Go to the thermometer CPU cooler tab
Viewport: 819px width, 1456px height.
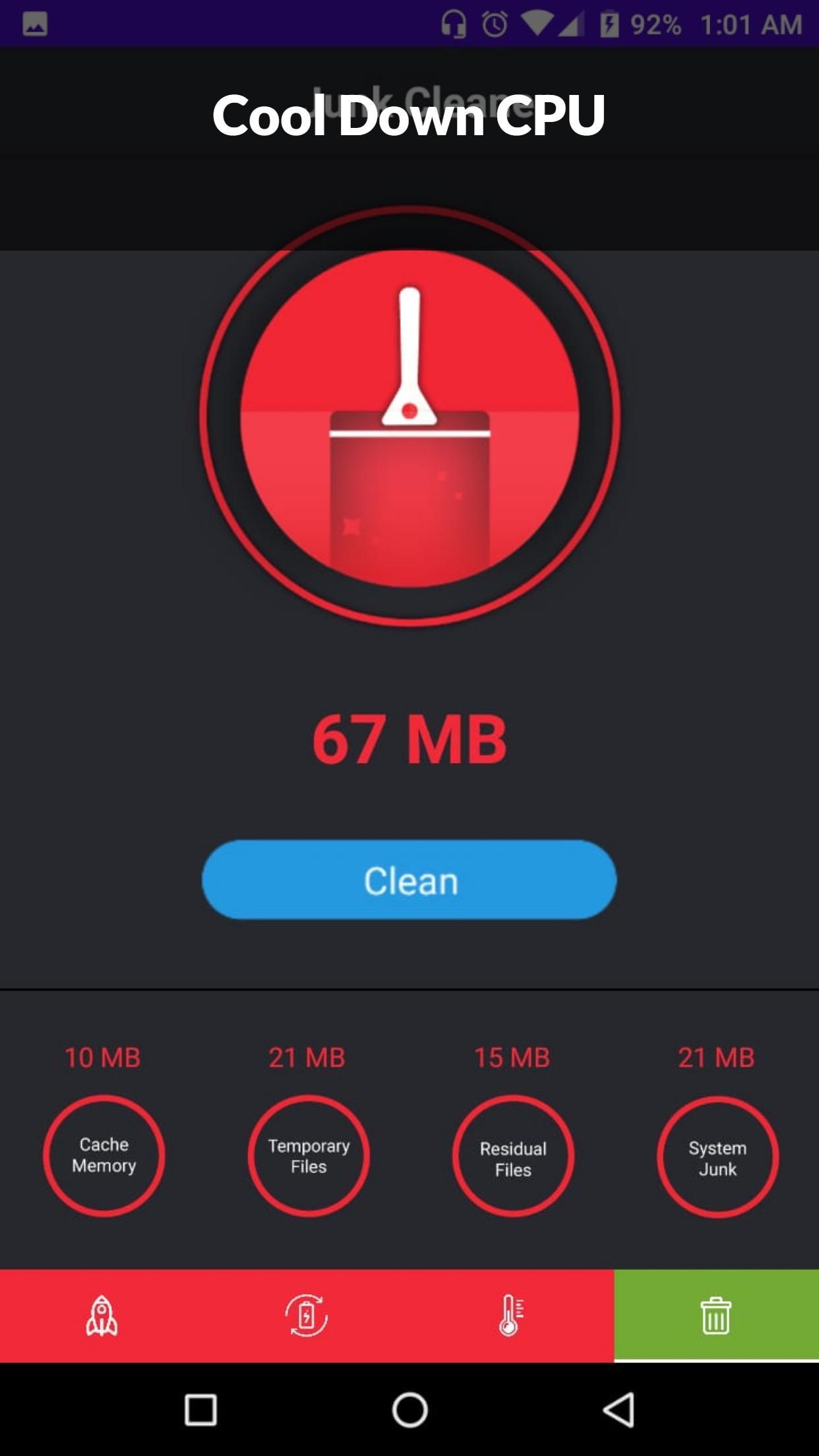(511, 1316)
